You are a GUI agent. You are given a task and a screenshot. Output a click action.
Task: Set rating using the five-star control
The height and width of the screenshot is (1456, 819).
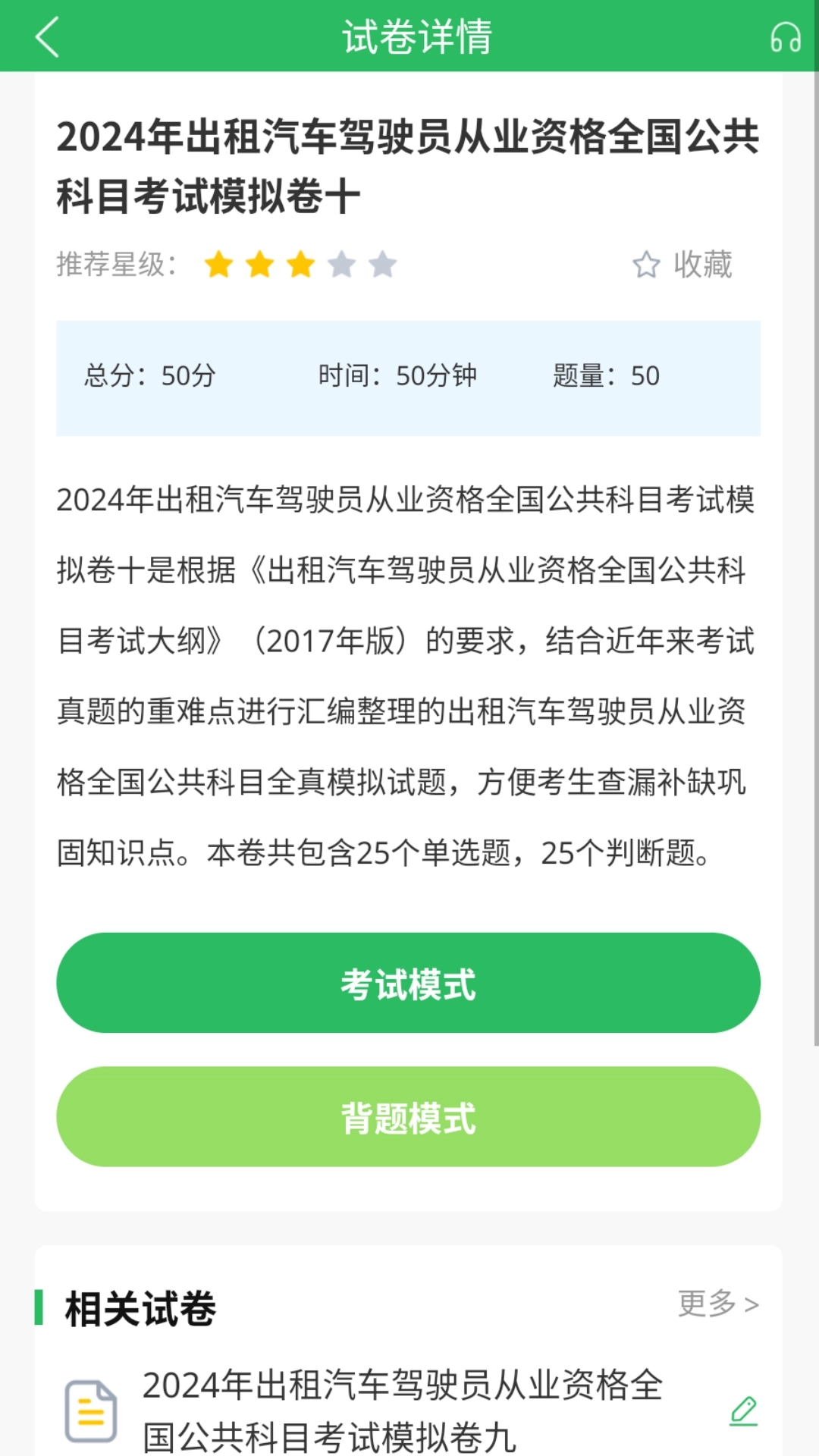pyautogui.click(x=300, y=266)
